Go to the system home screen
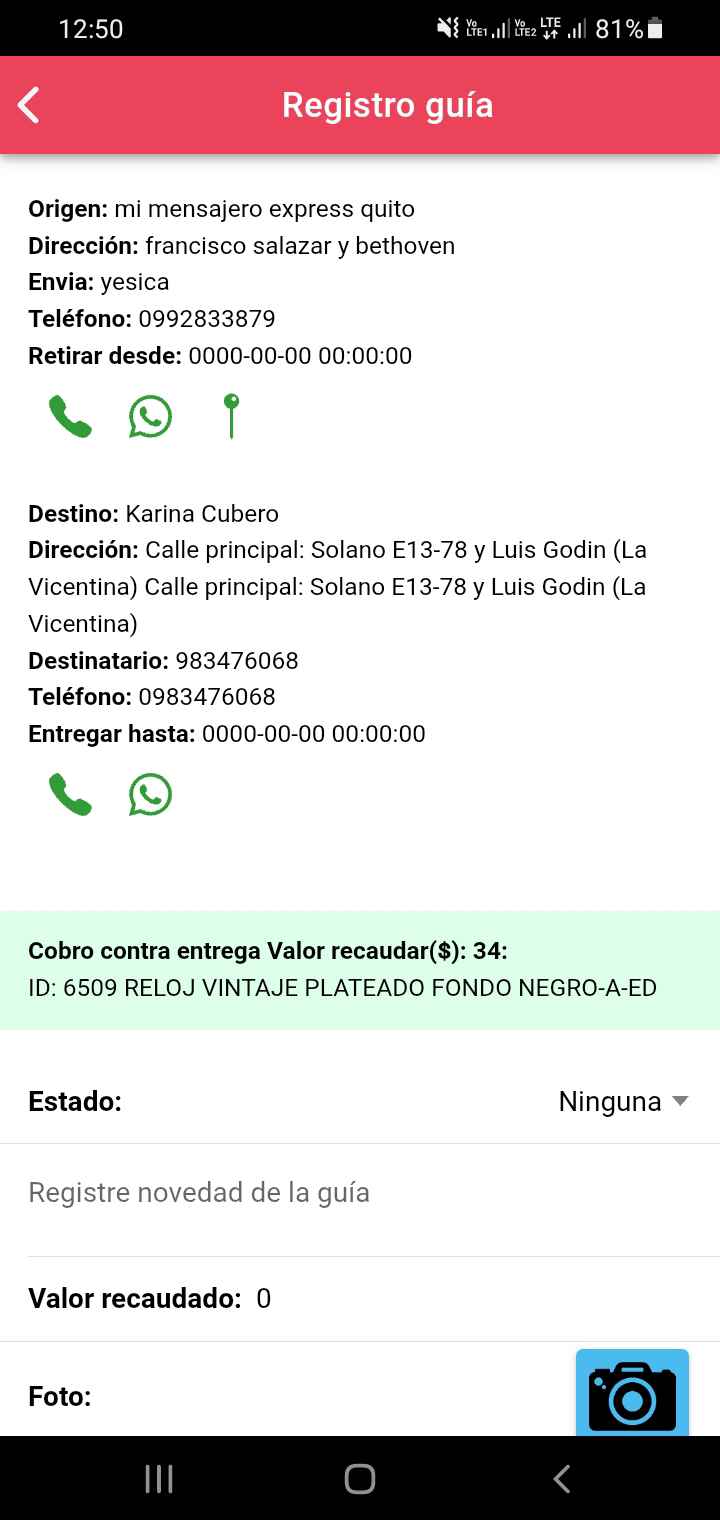Viewport: 720px width, 1520px height. click(360, 1479)
